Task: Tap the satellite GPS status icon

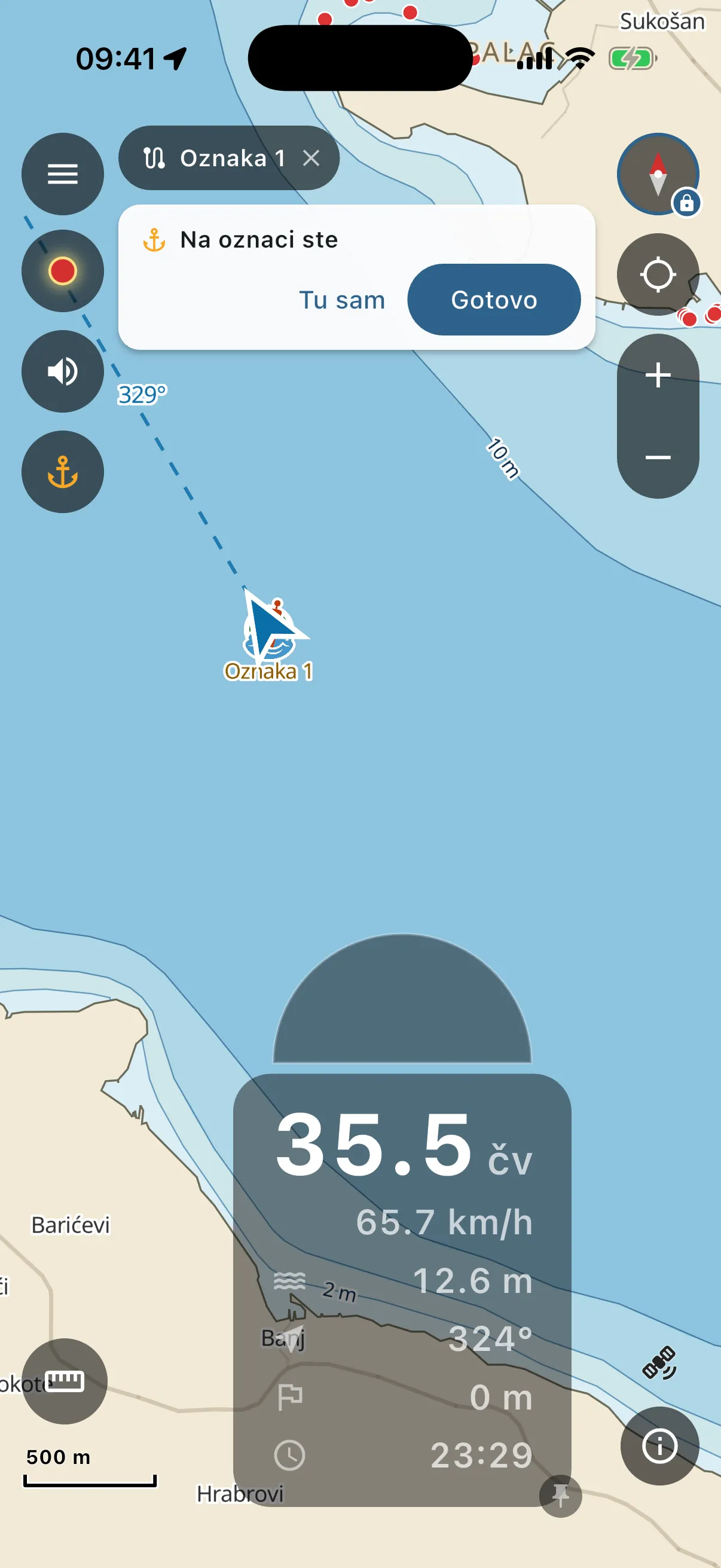Action: [x=659, y=1363]
